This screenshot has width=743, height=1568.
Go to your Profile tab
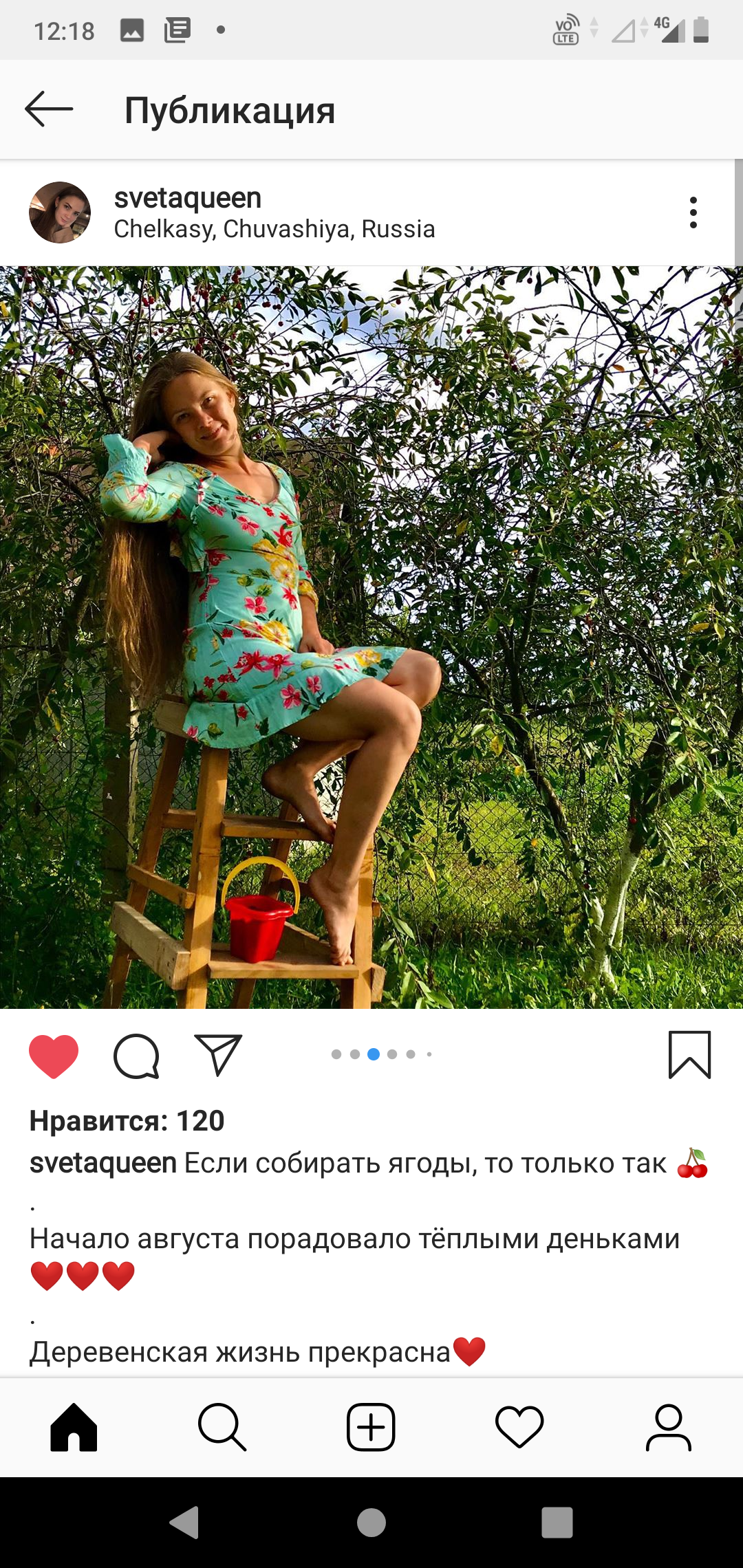point(668,1428)
